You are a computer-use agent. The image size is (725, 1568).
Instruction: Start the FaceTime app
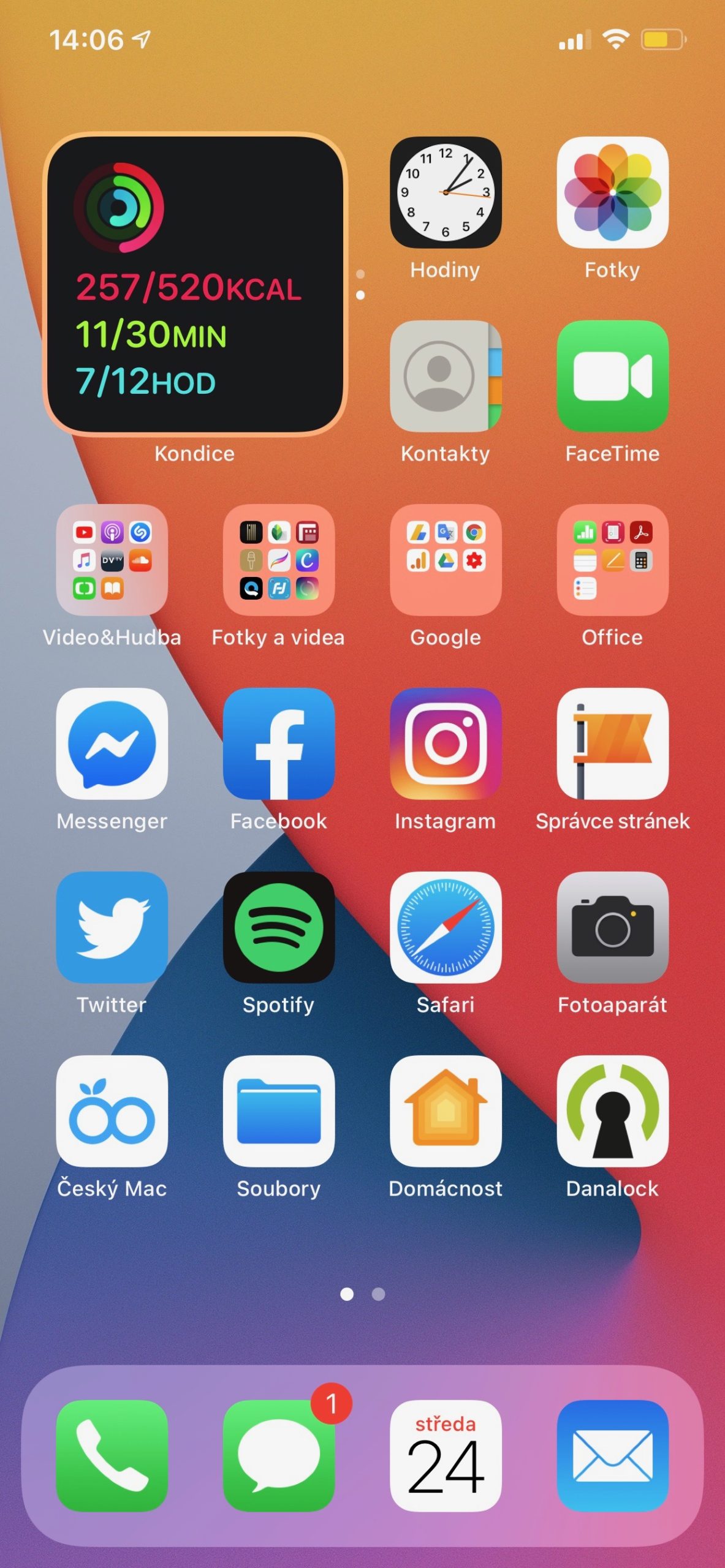[612, 376]
